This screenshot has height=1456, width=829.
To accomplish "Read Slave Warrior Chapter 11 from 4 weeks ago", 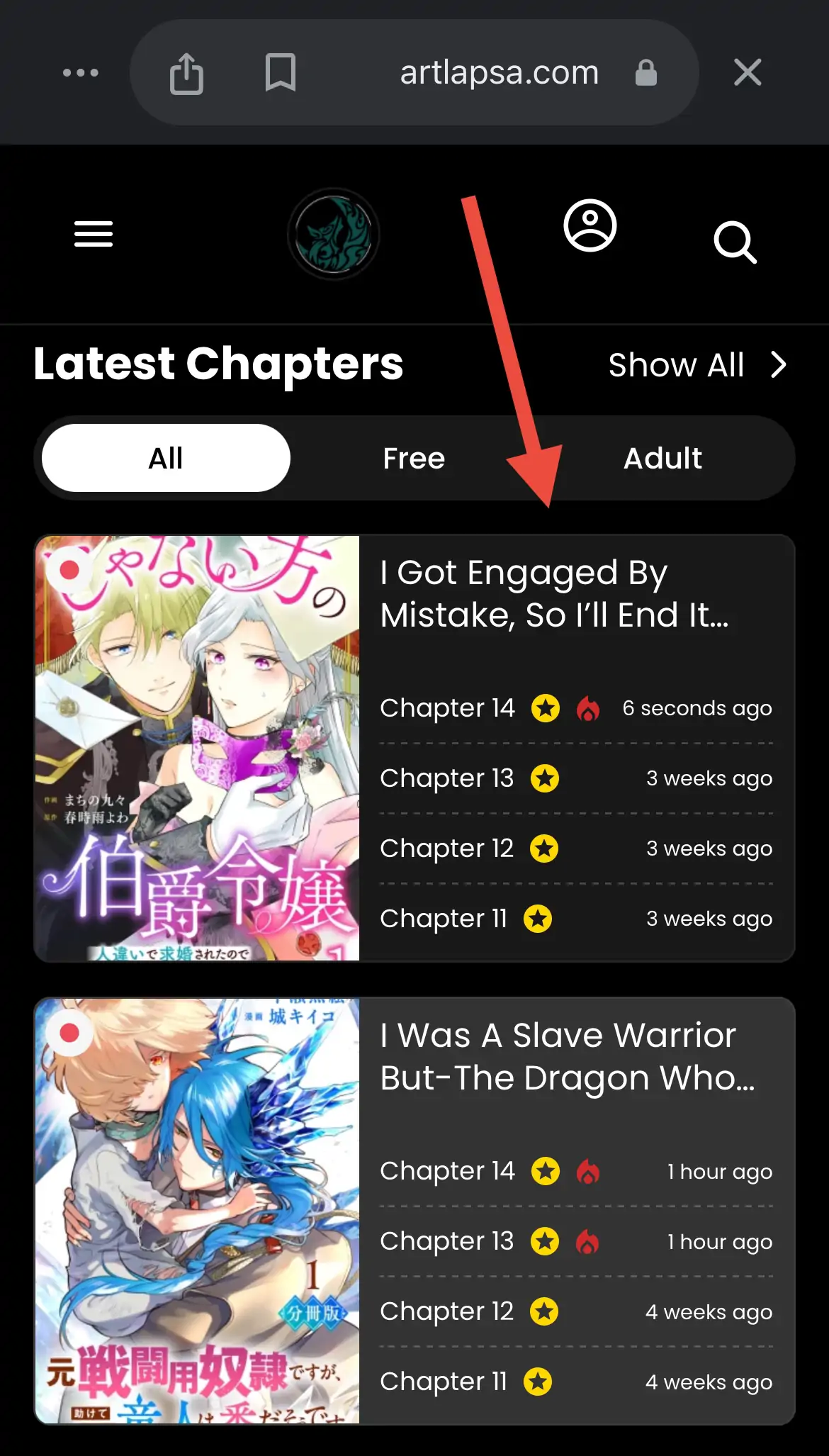I will tap(444, 1382).
